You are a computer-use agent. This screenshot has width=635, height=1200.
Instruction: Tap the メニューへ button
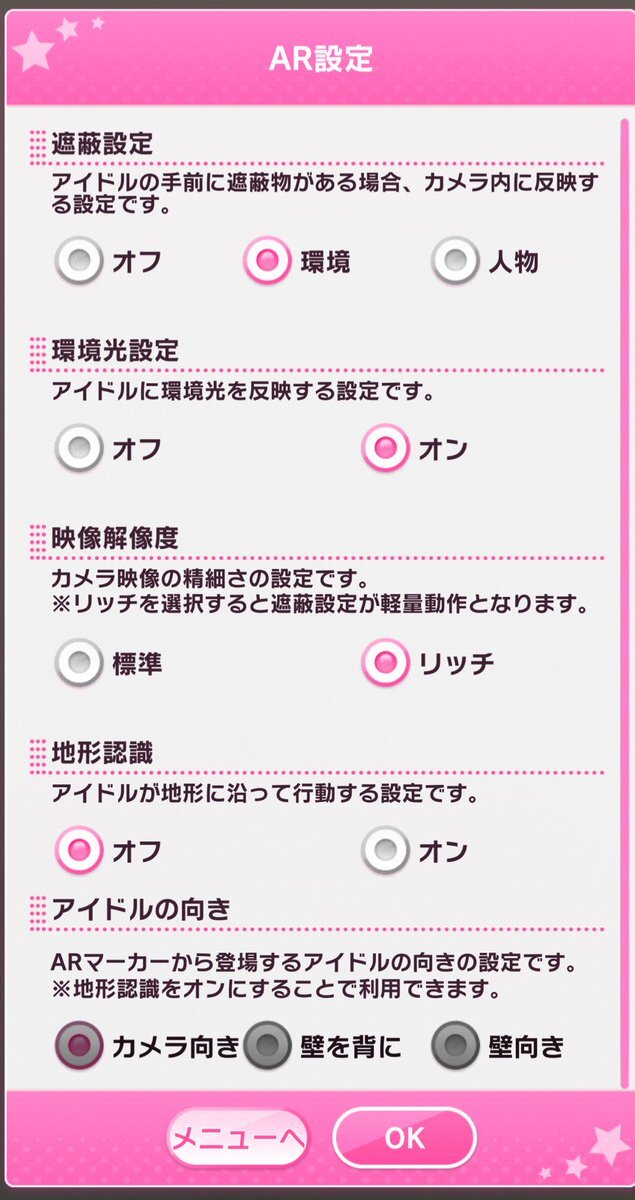click(238, 1138)
